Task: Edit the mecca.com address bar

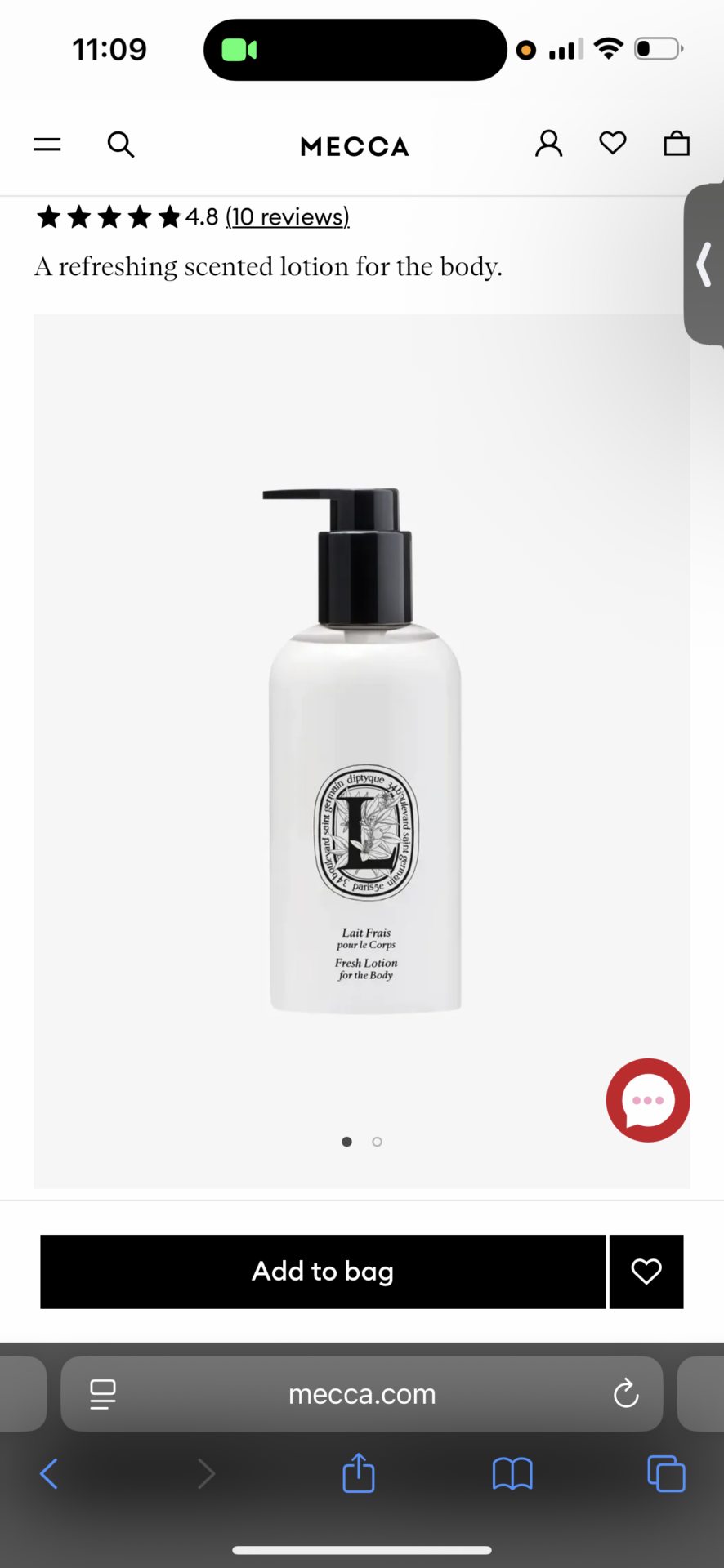Action: pos(362,1394)
